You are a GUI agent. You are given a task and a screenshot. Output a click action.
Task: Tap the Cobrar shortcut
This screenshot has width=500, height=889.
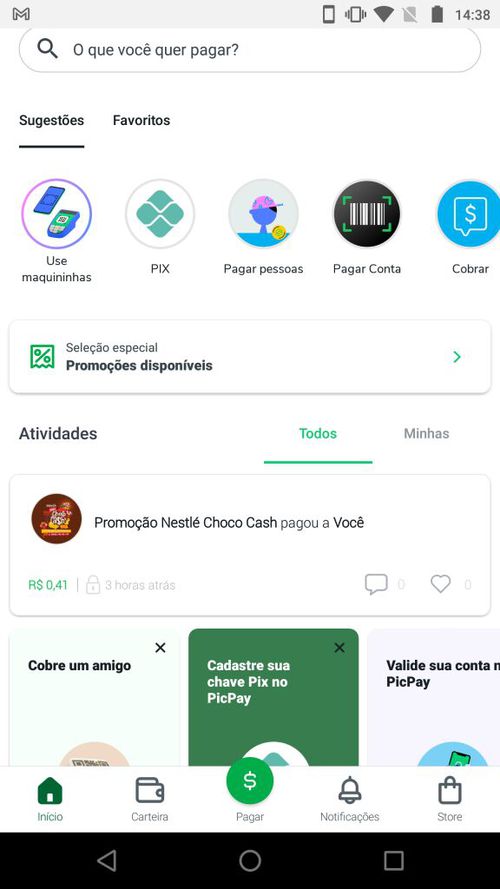click(470, 228)
